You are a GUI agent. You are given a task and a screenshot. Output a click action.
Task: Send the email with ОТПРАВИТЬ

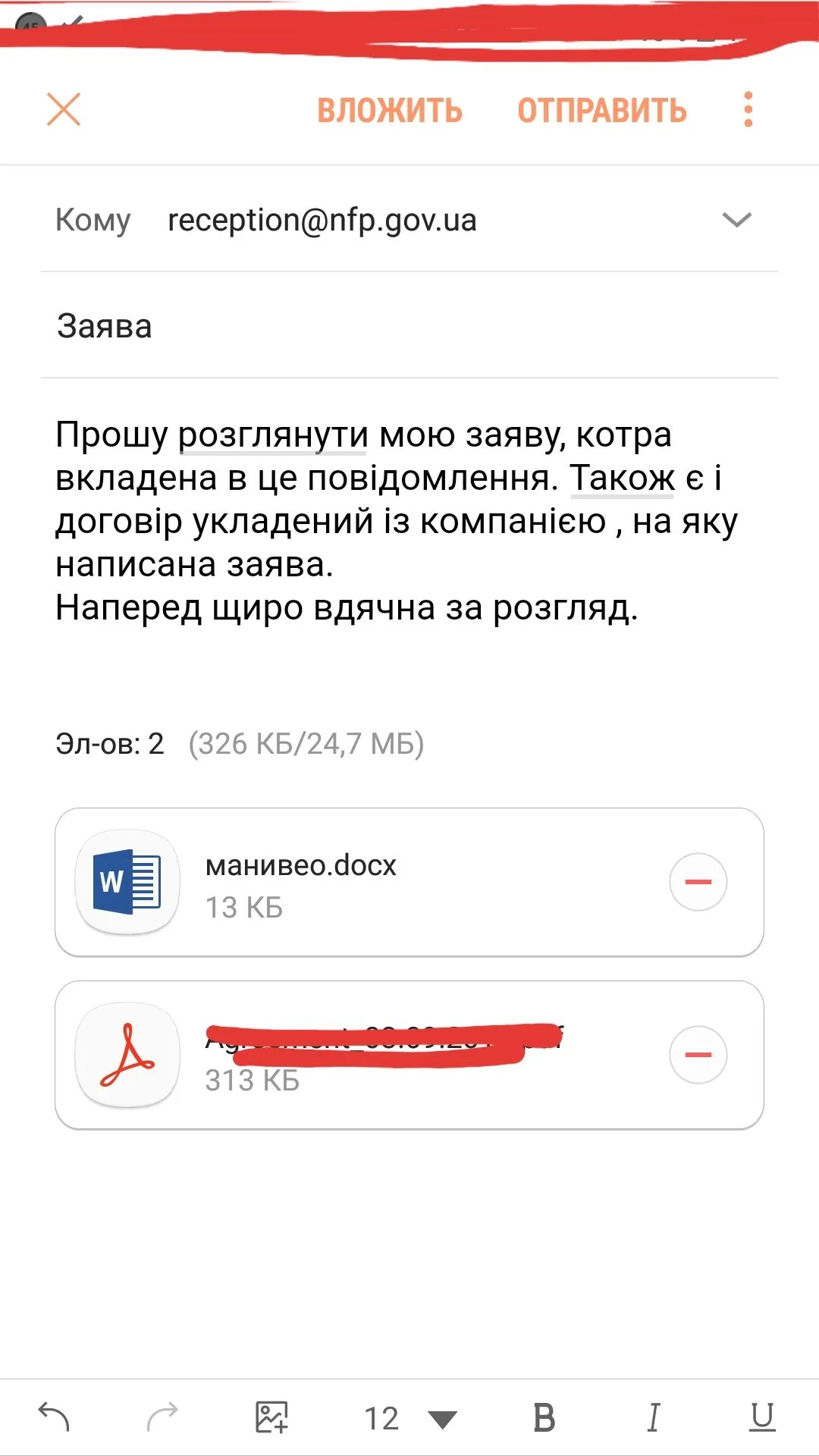tap(602, 111)
